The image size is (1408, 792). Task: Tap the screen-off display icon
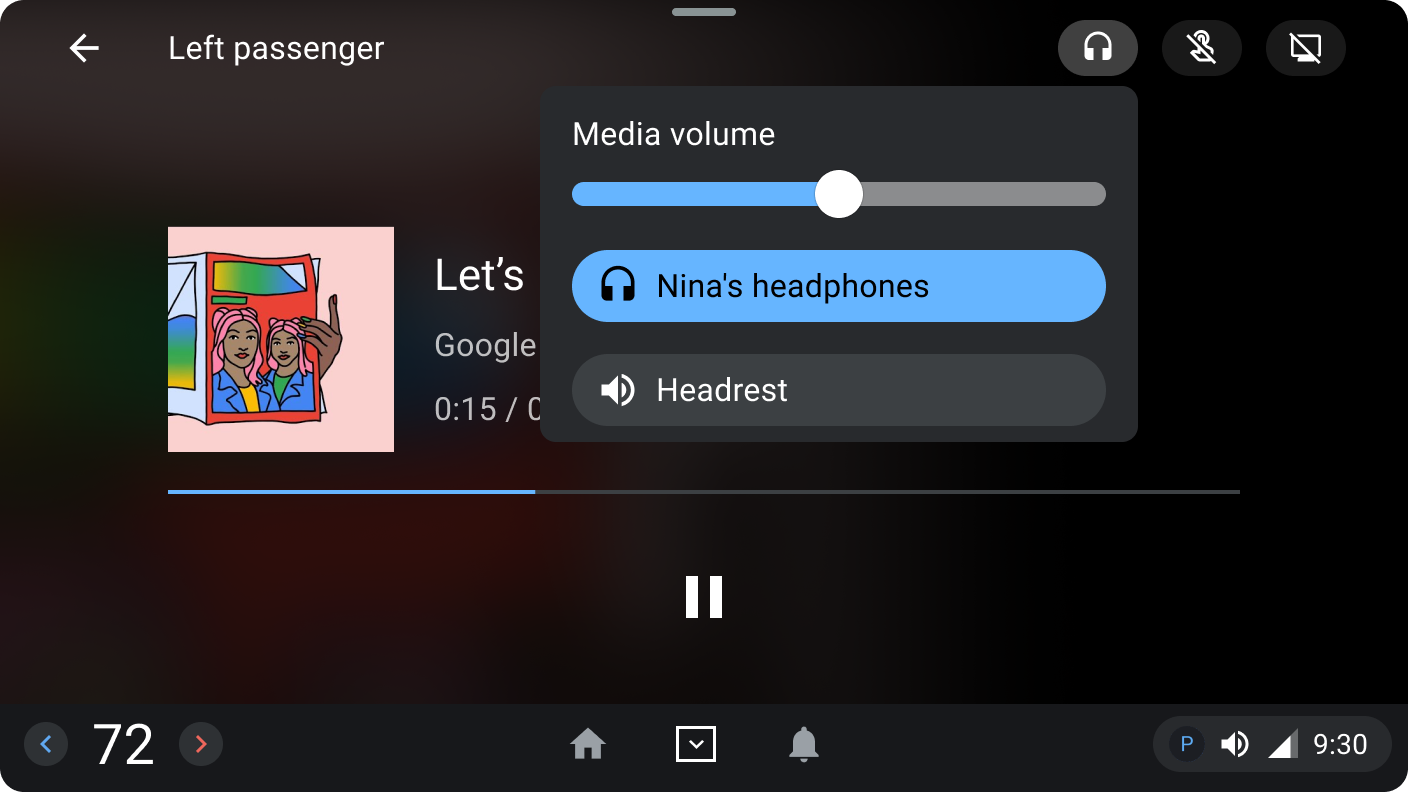(x=1305, y=48)
